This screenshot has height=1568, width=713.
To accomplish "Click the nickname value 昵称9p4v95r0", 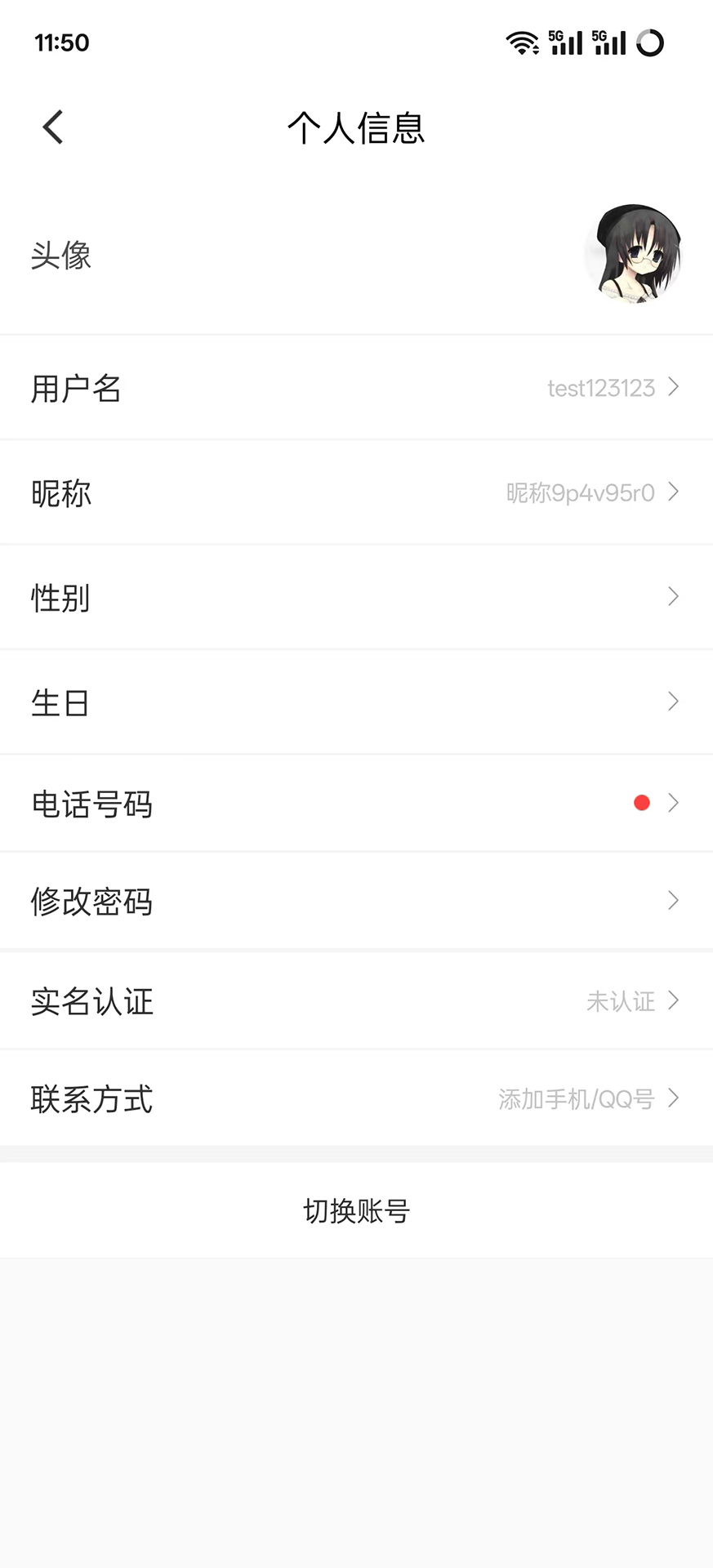I will coord(582,492).
